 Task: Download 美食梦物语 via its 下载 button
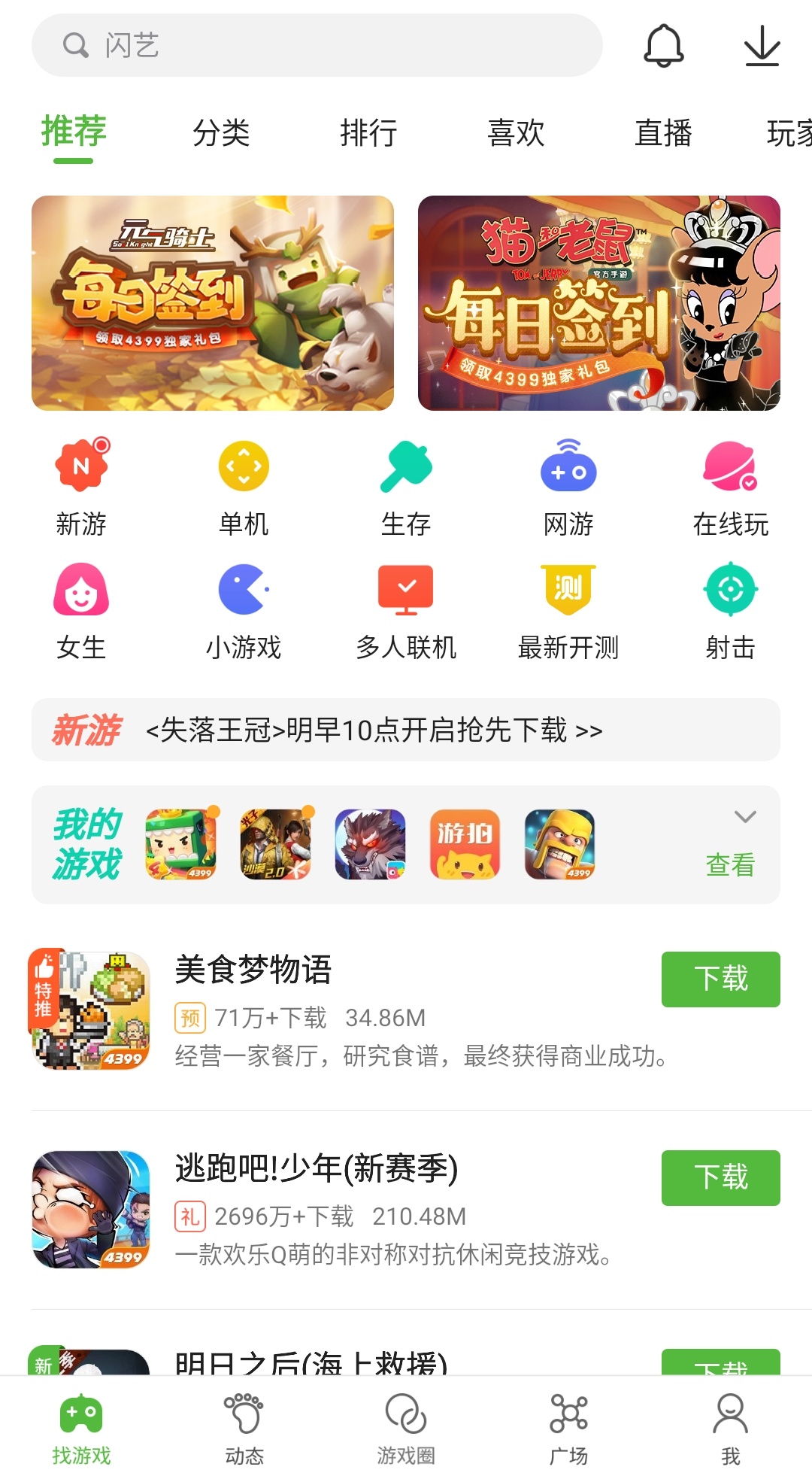[720, 979]
